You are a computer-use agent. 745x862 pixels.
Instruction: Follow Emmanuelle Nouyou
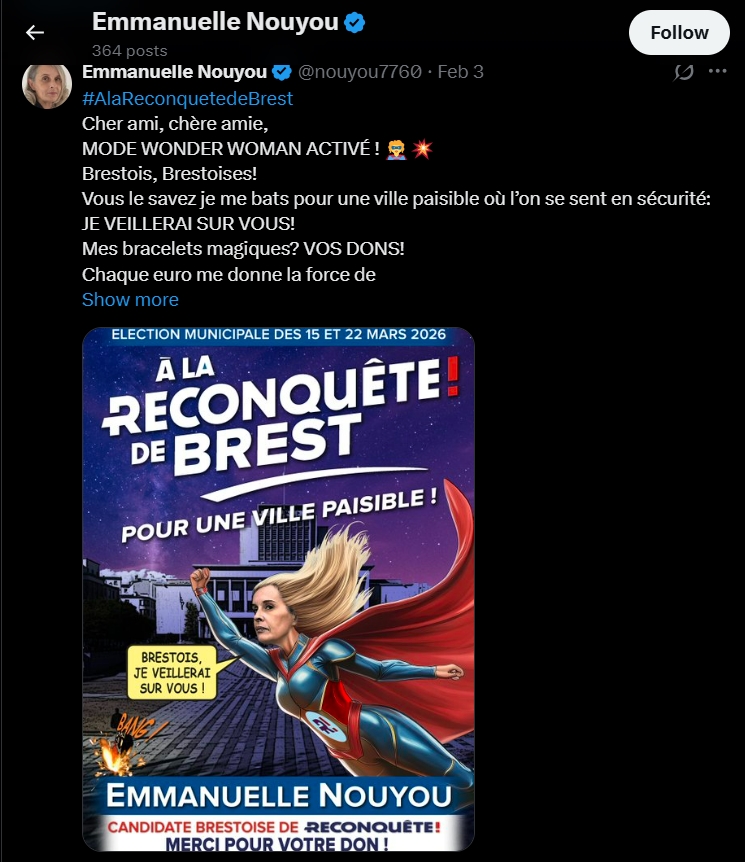(x=679, y=33)
